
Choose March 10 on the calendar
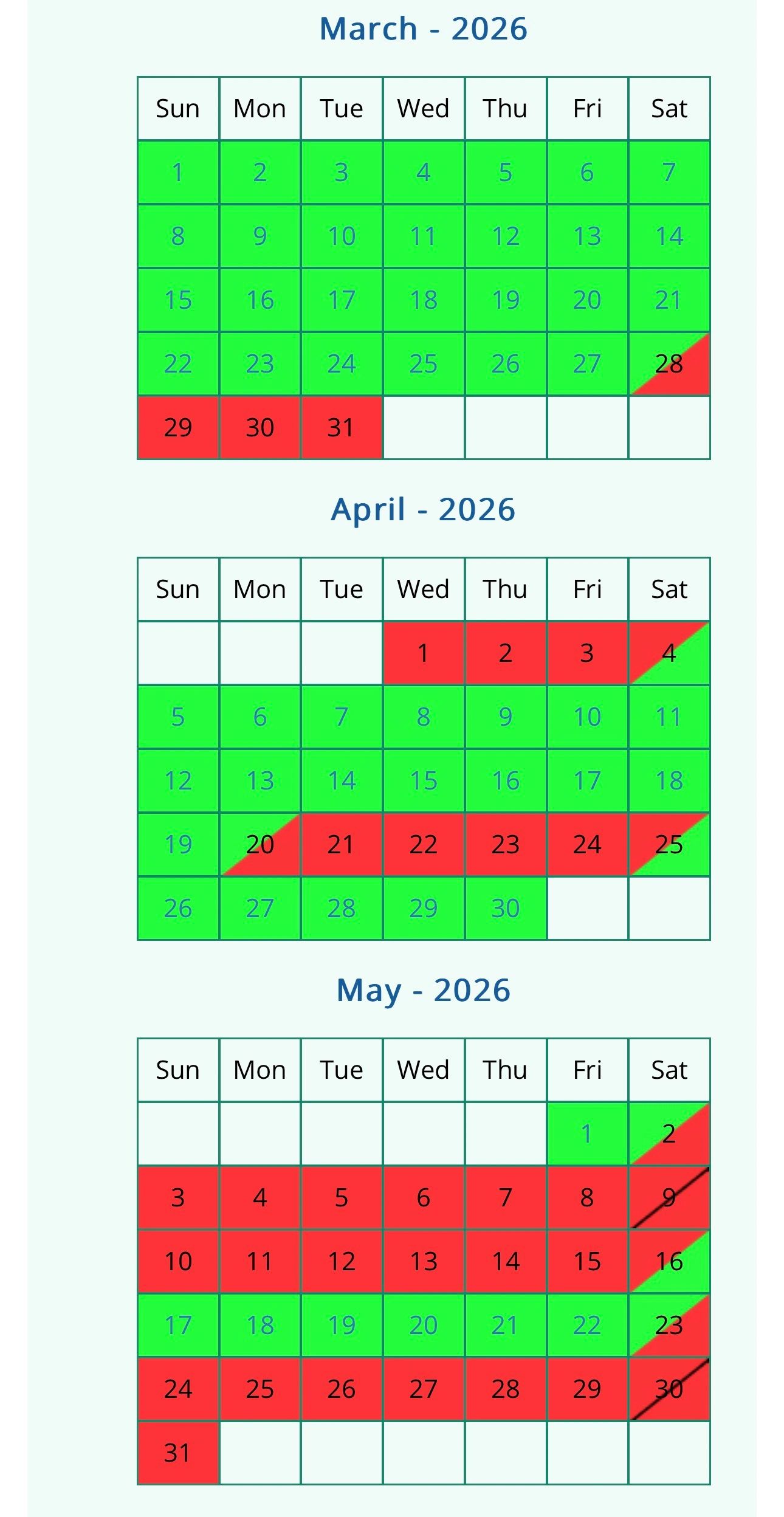click(342, 236)
